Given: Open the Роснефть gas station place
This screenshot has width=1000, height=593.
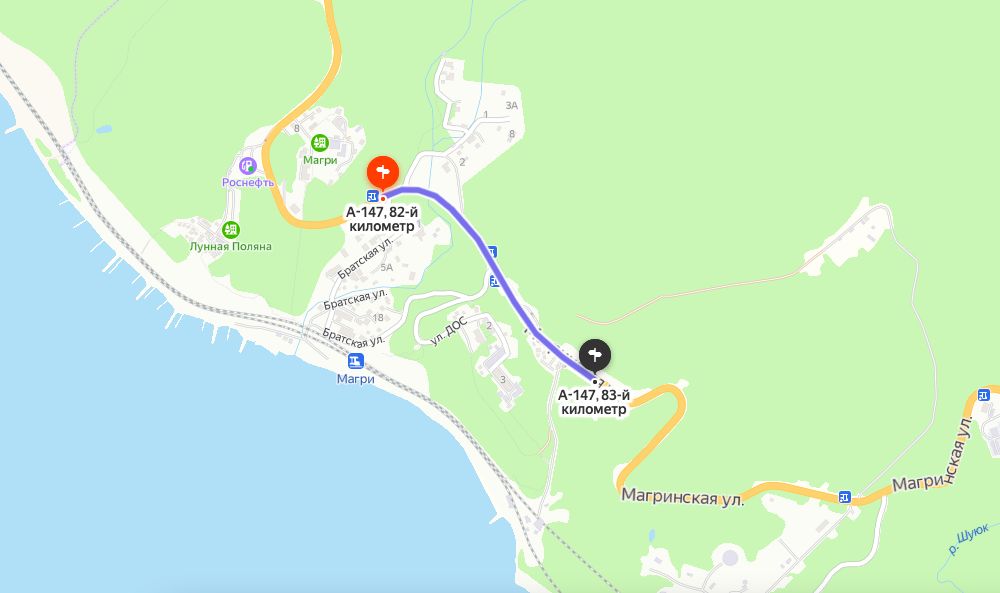Looking at the screenshot, I should (248, 165).
